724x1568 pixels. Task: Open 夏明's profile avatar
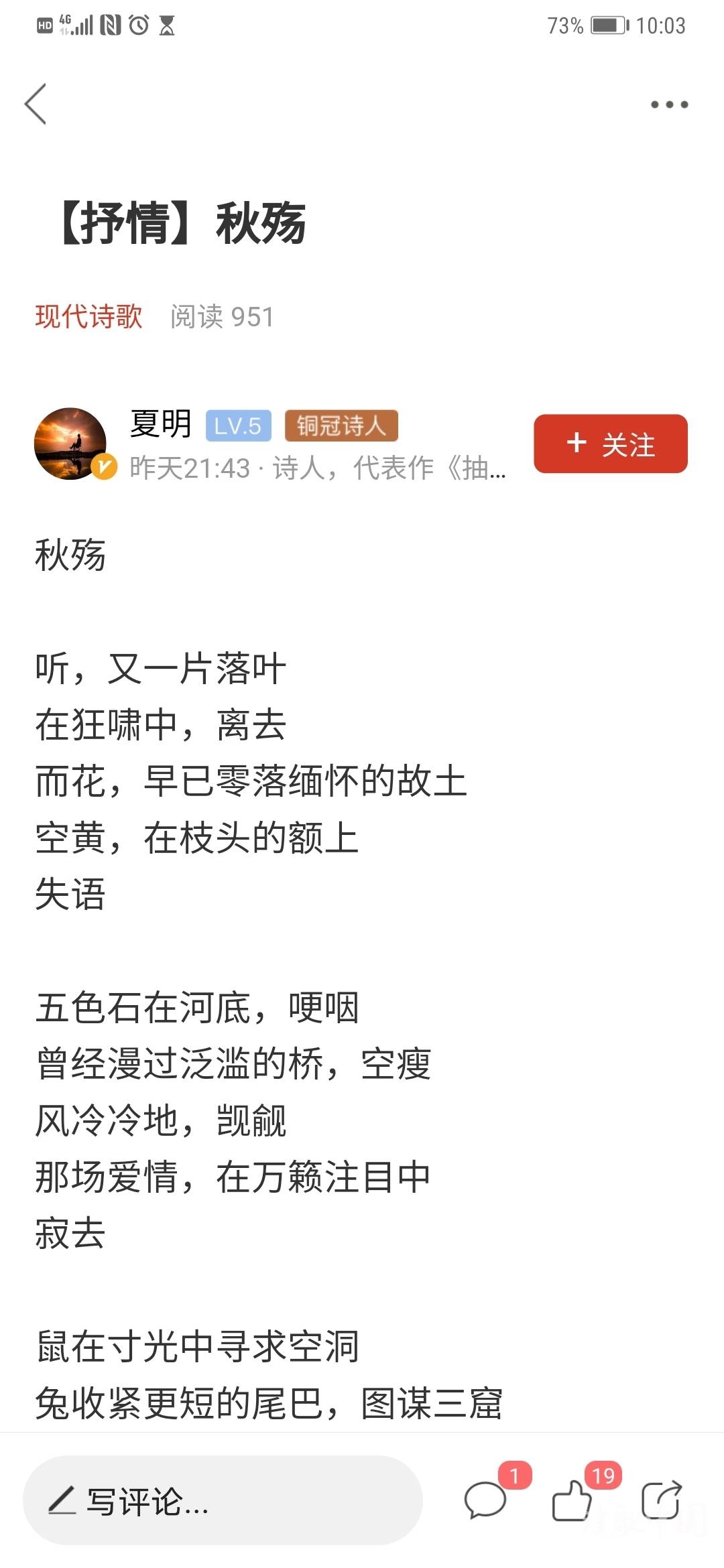pyautogui.click(x=70, y=444)
